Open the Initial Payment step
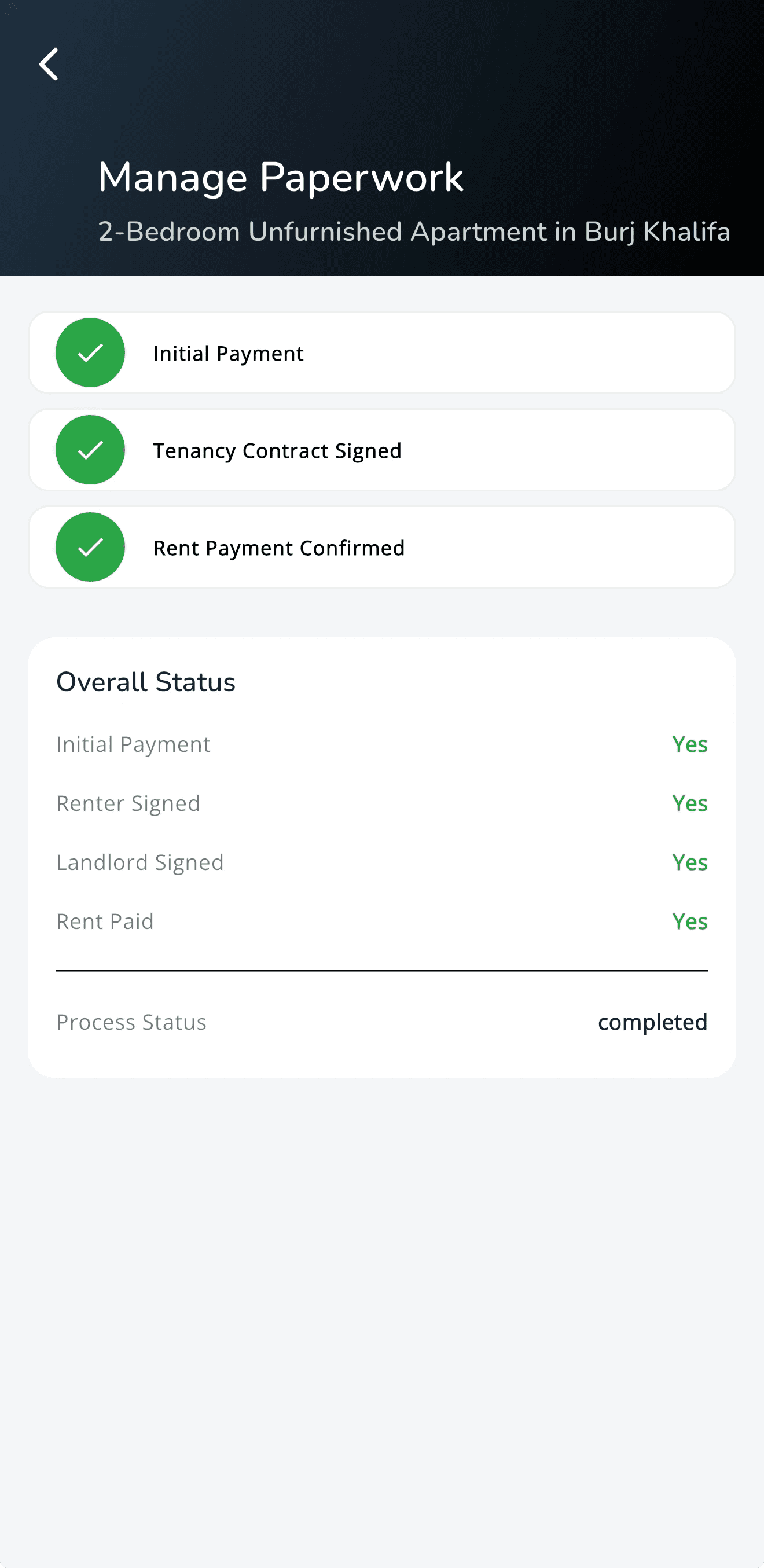The width and height of the screenshot is (764, 1568). (381, 352)
